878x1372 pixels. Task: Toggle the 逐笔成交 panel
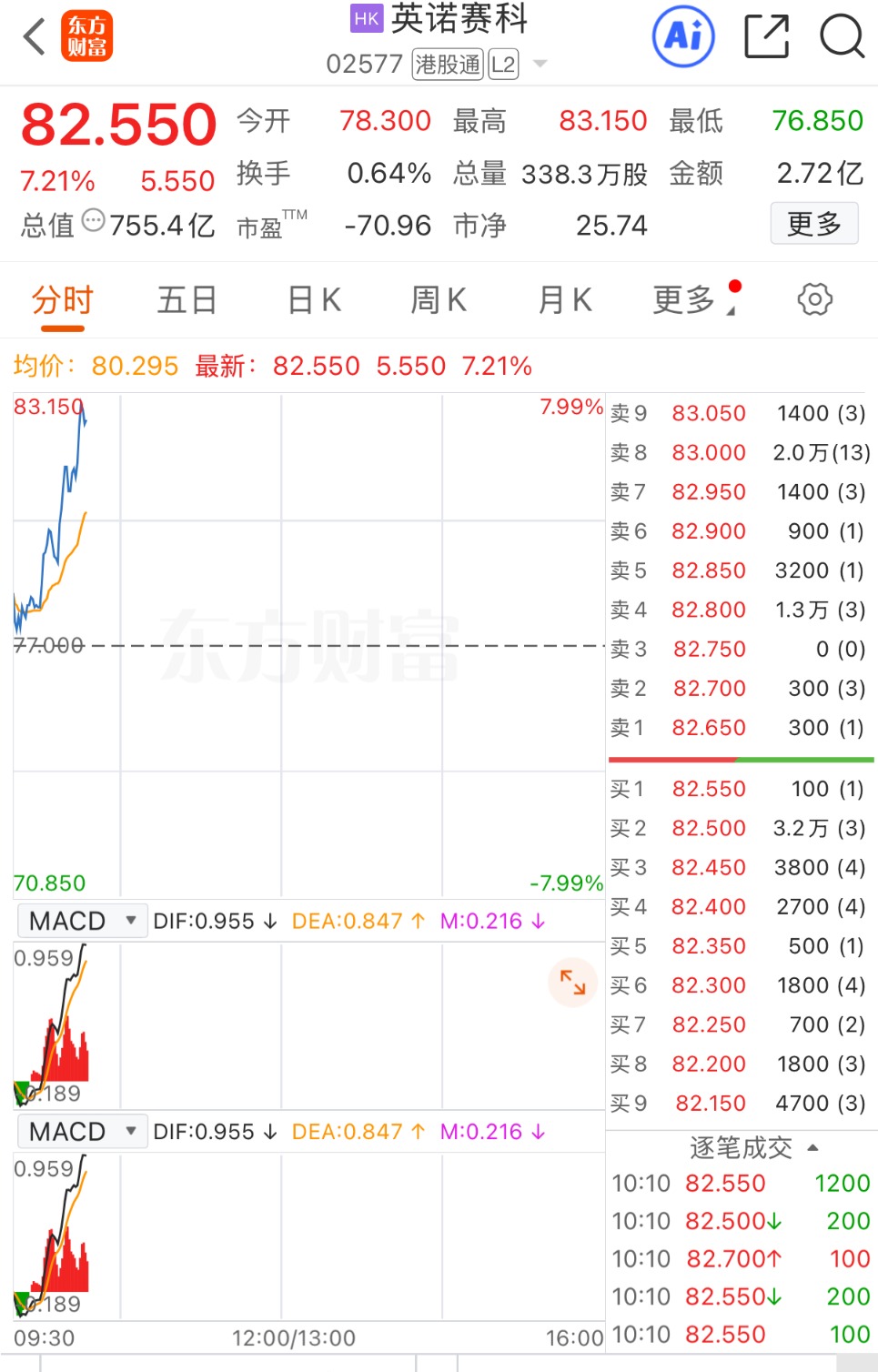753,1148
